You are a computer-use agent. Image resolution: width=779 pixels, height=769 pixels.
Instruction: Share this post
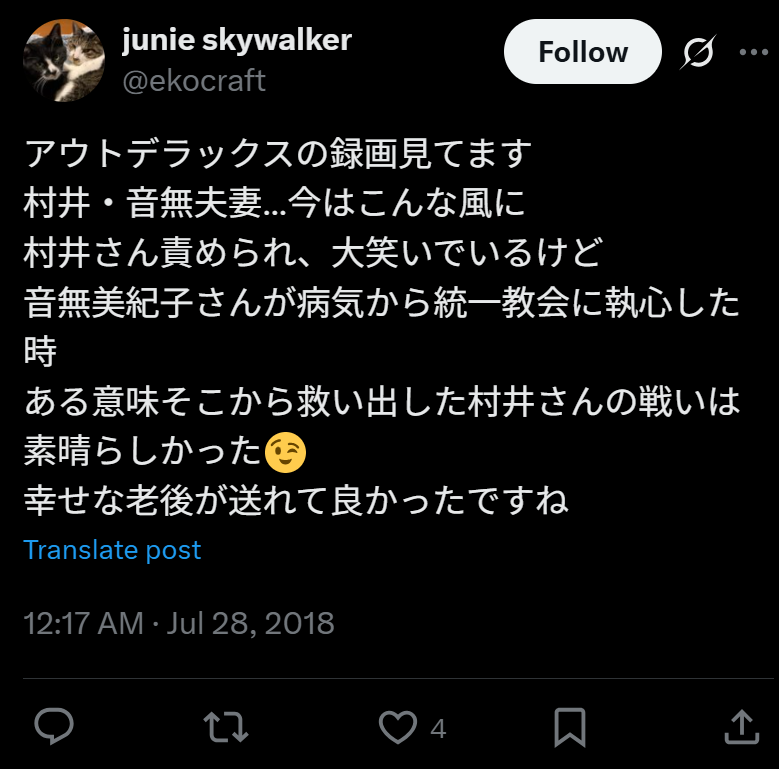click(740, 726)
